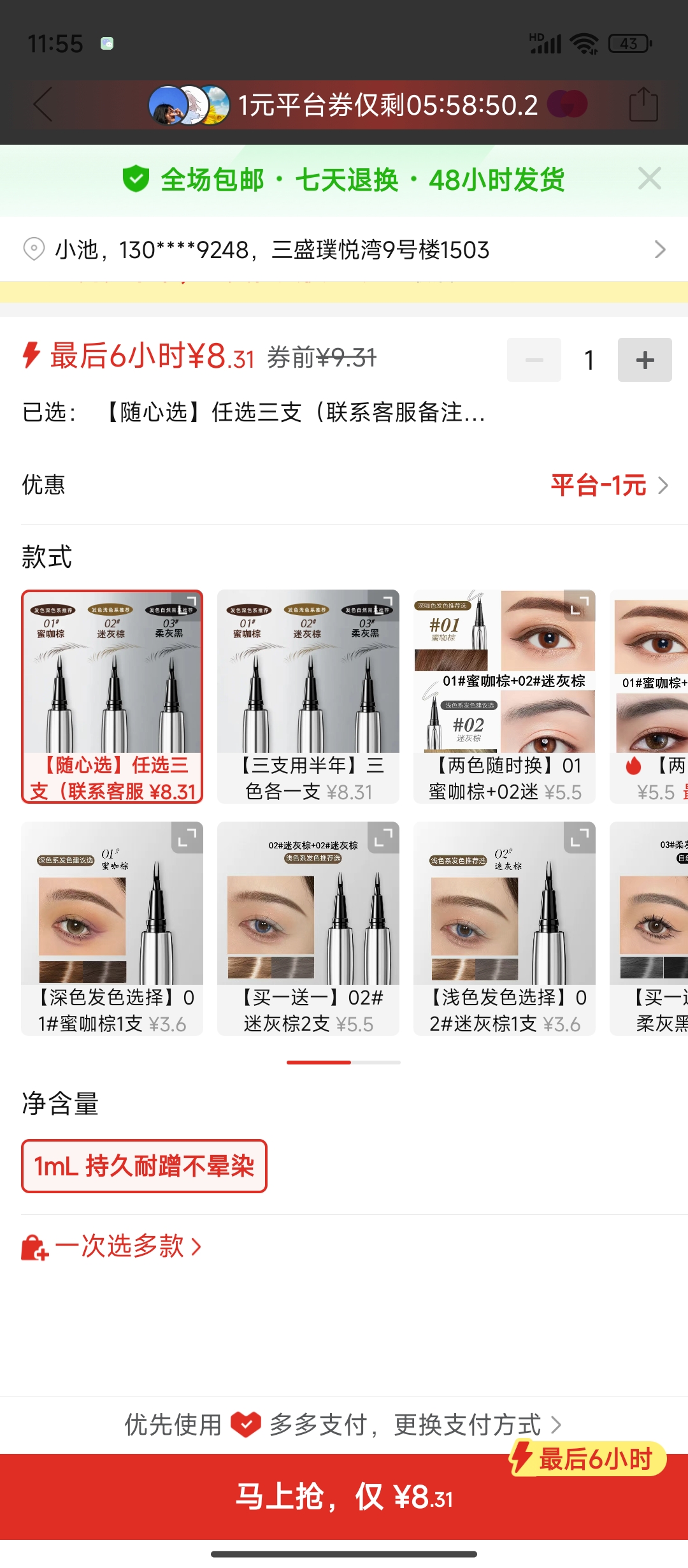Increase quantity with the plus button
Image resolution: width=688 pixels, height=1568 pixels.
(644, 360)
